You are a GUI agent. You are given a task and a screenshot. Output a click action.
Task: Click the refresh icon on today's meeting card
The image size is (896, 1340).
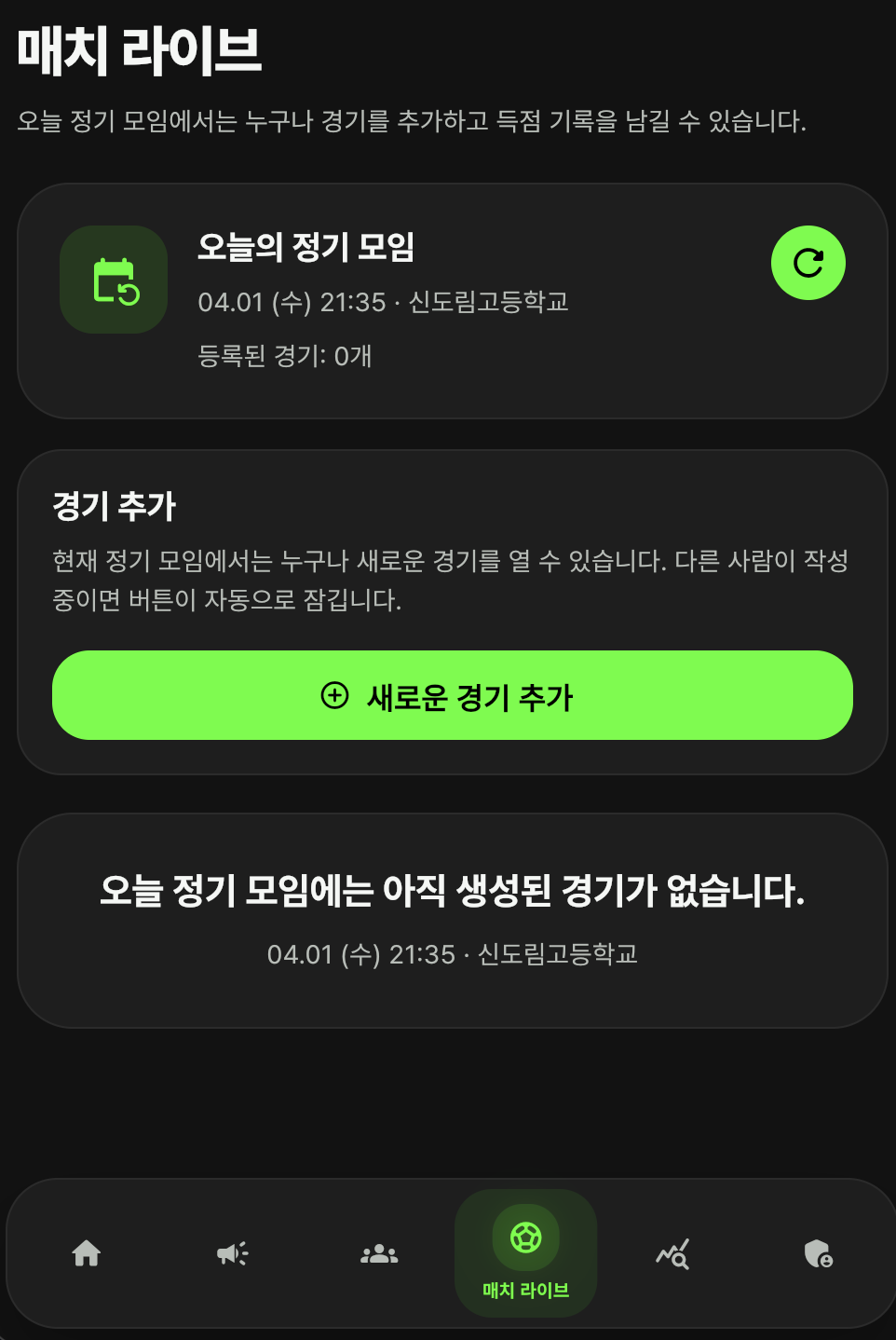808,263
